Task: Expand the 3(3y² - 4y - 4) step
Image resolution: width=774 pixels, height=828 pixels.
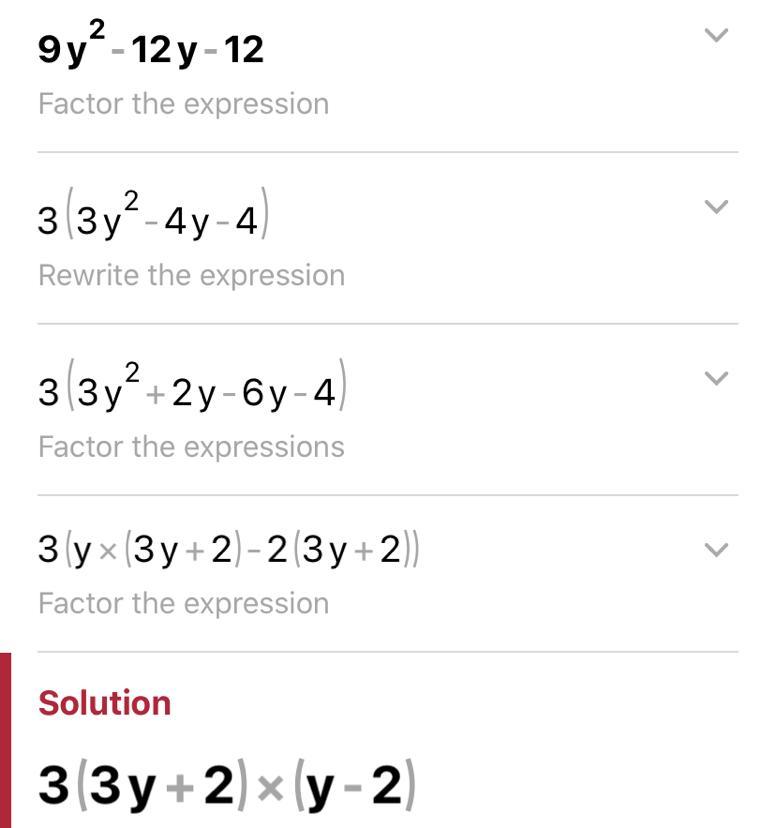Action: (715, 207)
